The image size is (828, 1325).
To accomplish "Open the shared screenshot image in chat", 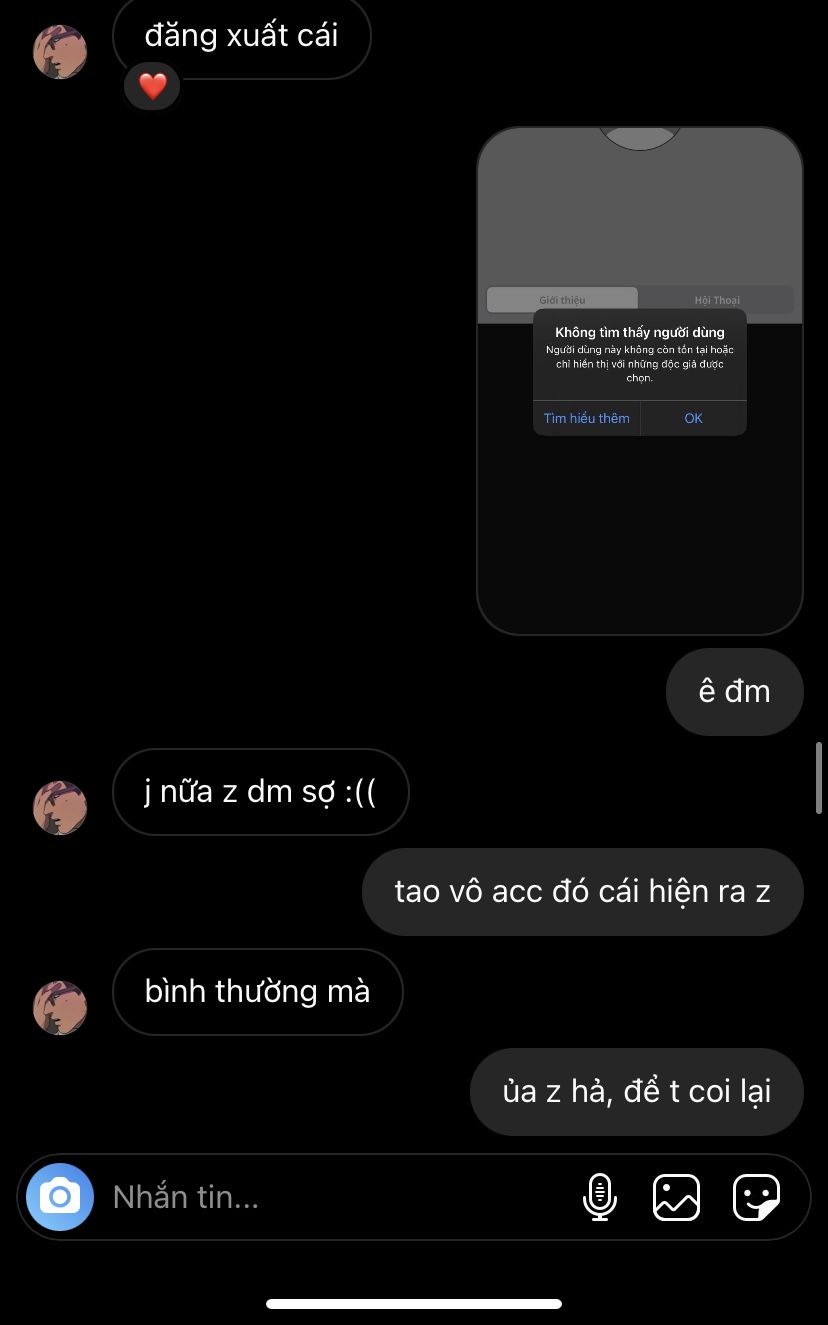I will 640,380.
